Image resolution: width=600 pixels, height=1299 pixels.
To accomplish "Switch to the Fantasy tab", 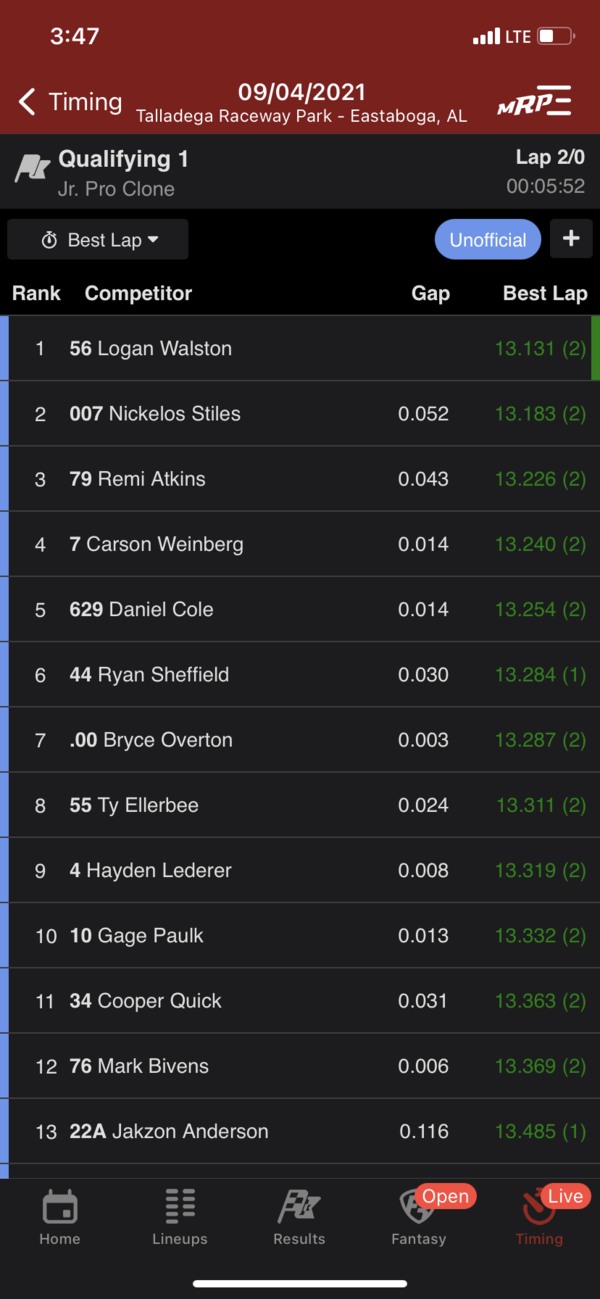I will (x=418, y=1216).
